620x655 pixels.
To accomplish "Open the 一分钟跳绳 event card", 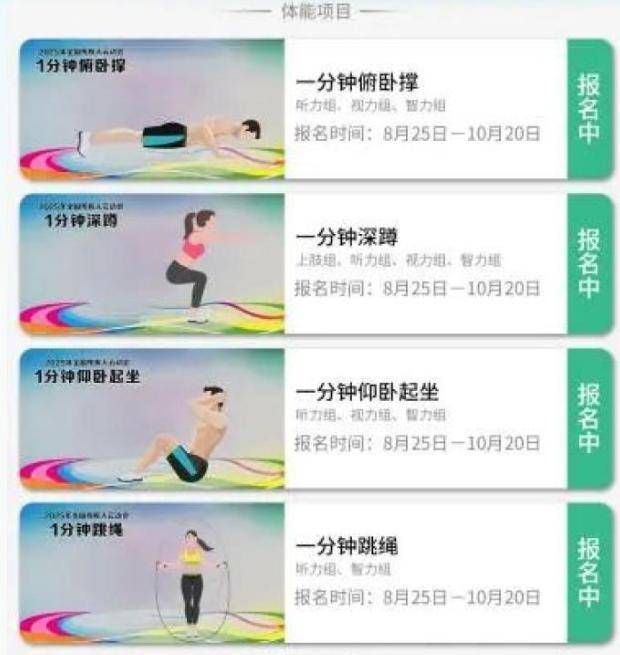I will coord(348,547).
